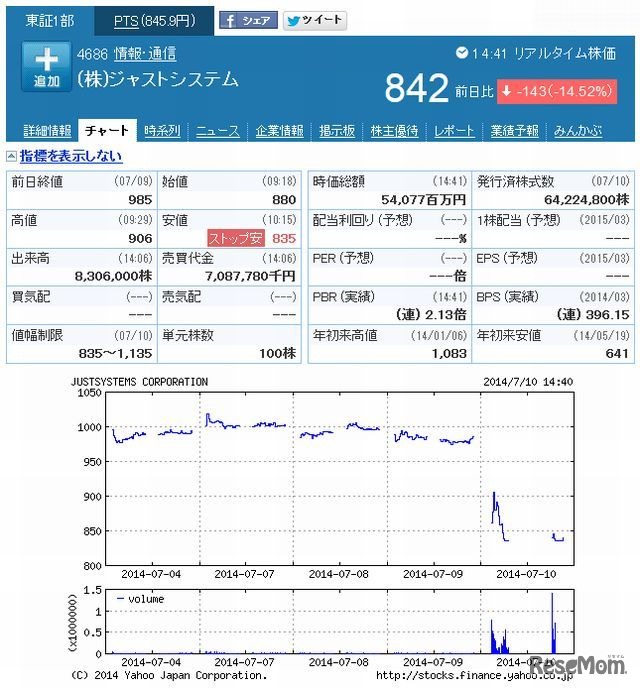Switch to the PTS price tab
The width and height of the screenshot is (640, 688).
click(x=154, y=20)
